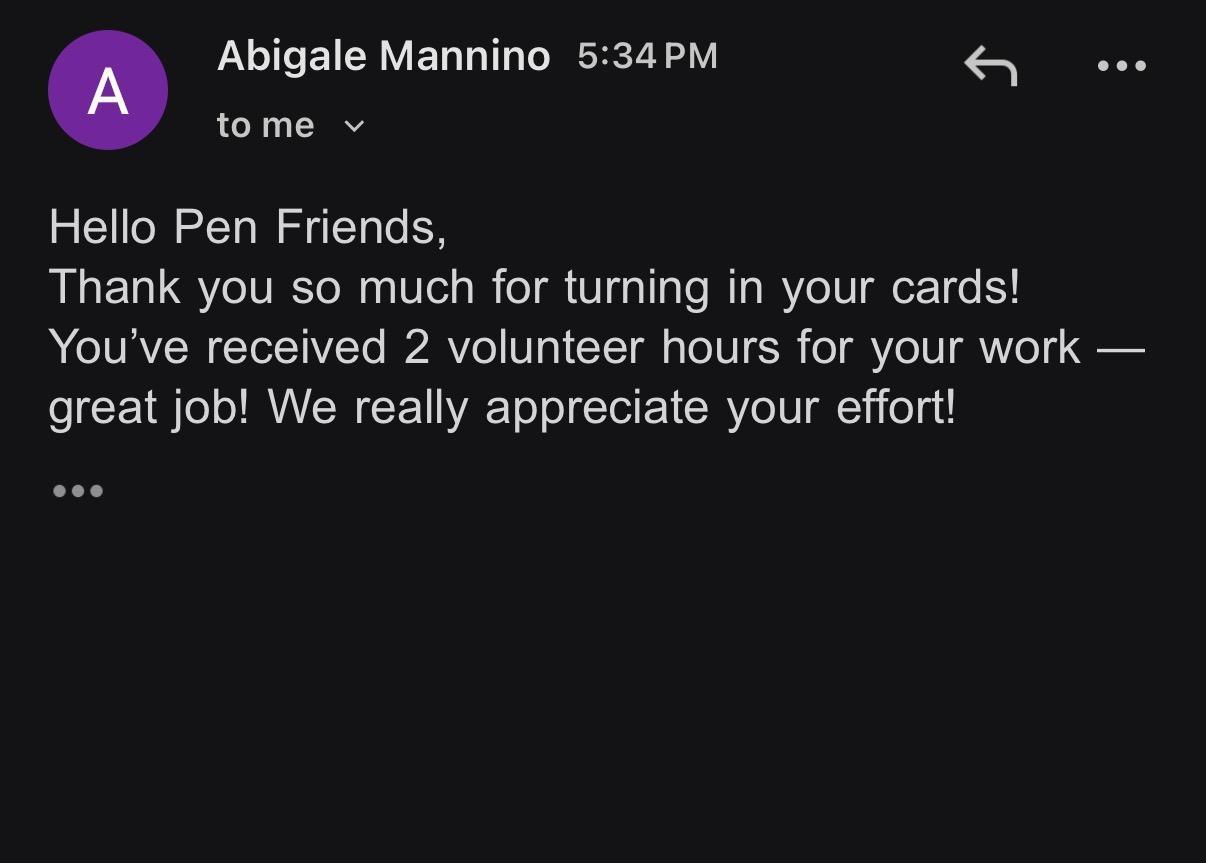Show trimmed content with the three dots
This screenshot has height=863, width=1206.
77,491
